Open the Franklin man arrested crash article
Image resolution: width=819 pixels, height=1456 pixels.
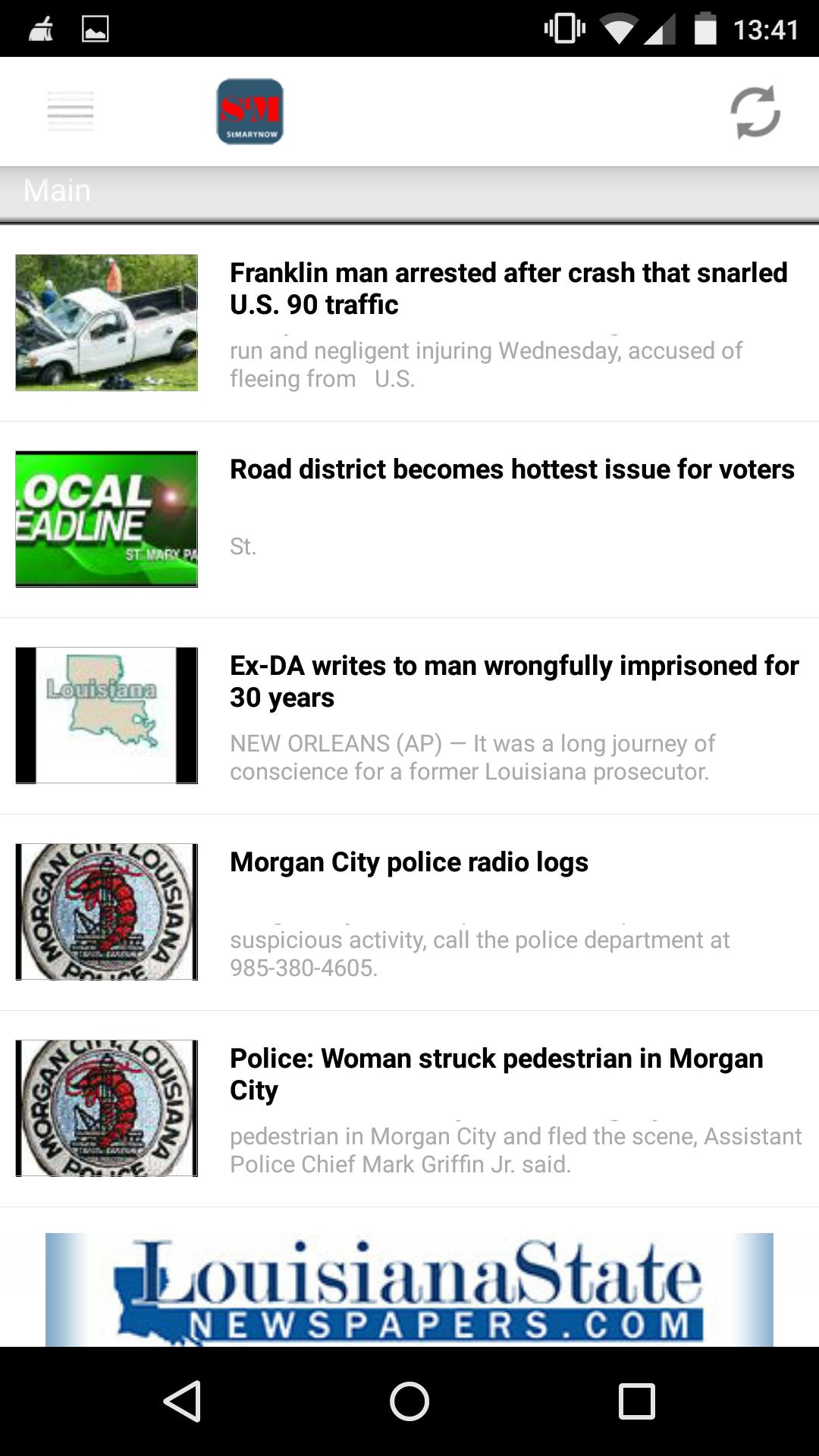[x=508, y=289]
